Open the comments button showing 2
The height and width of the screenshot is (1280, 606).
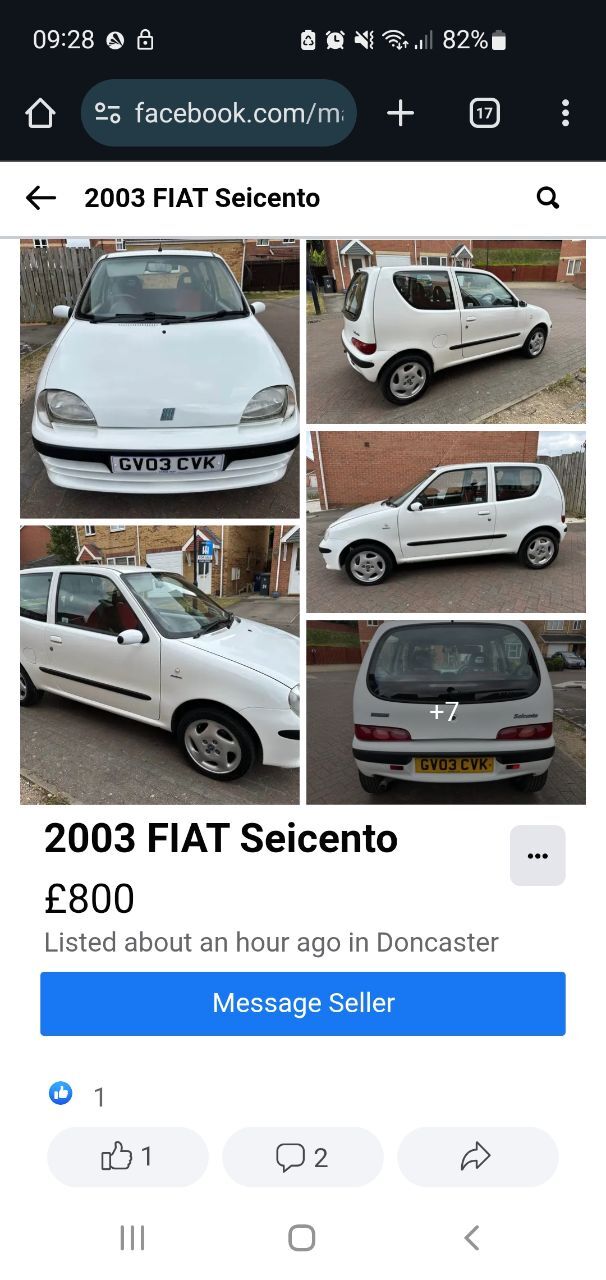[x=303, y=1157]
